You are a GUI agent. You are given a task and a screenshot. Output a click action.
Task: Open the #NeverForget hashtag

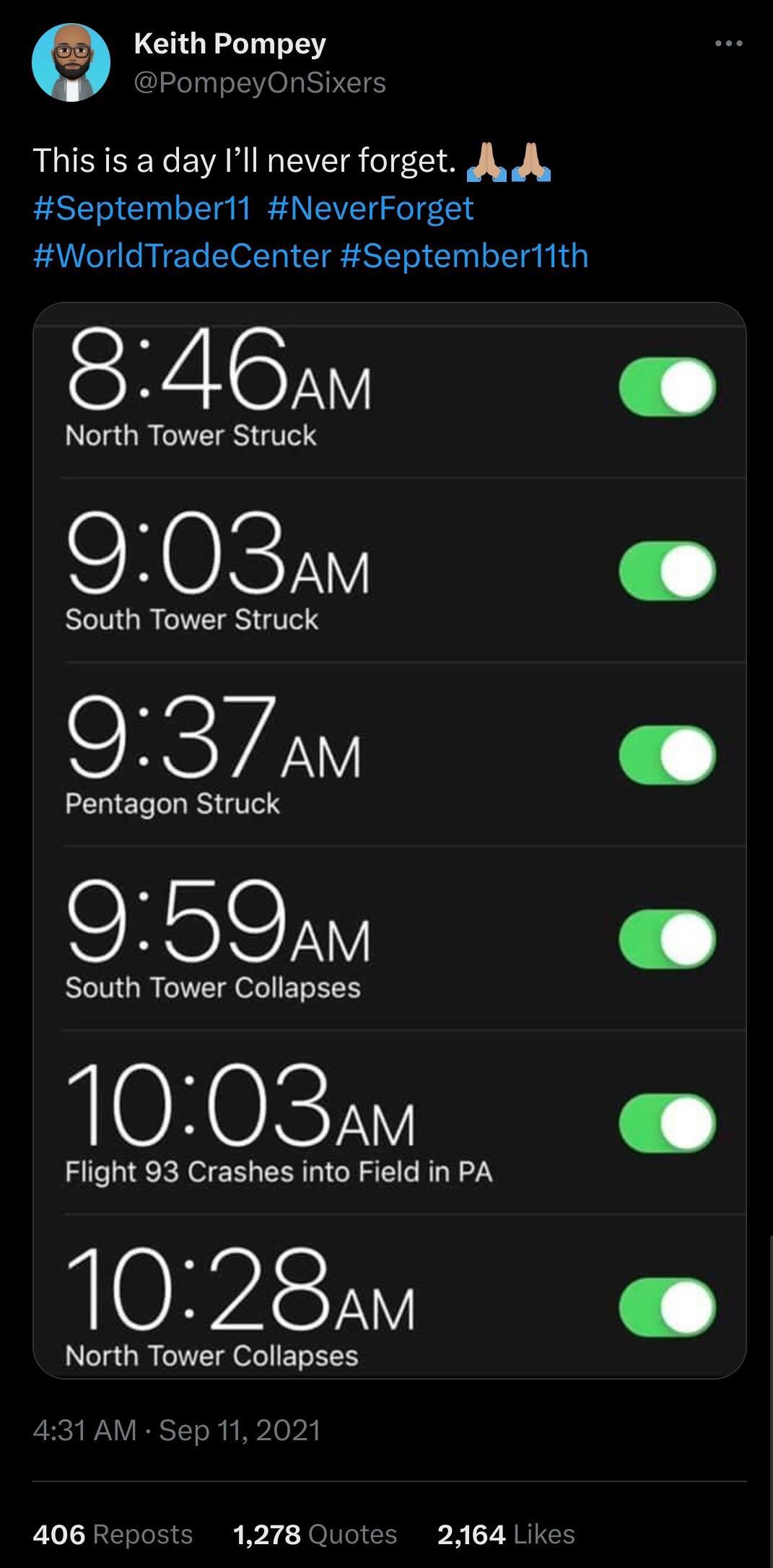point(370,208)
